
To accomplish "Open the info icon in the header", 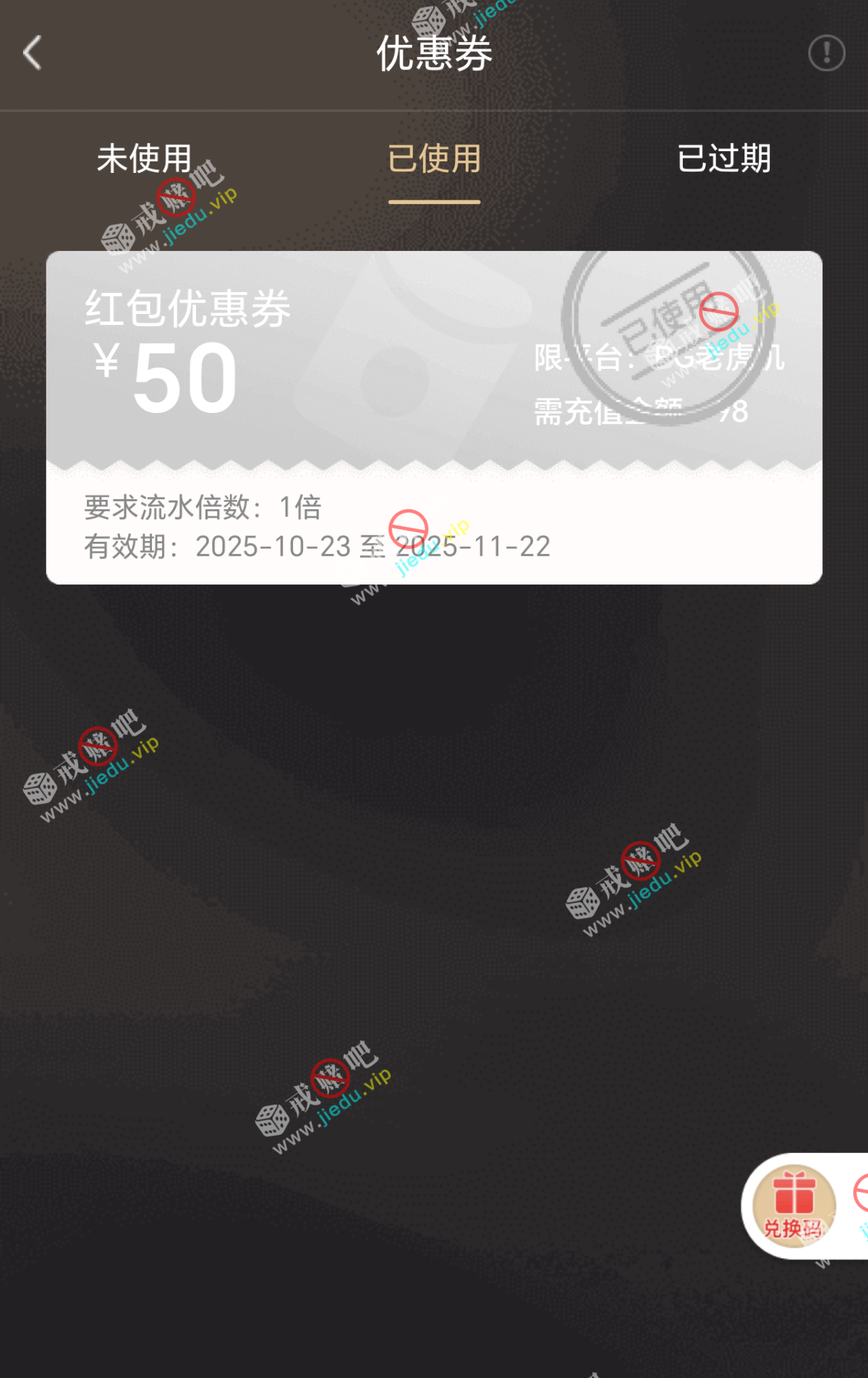I will (826, 53).
